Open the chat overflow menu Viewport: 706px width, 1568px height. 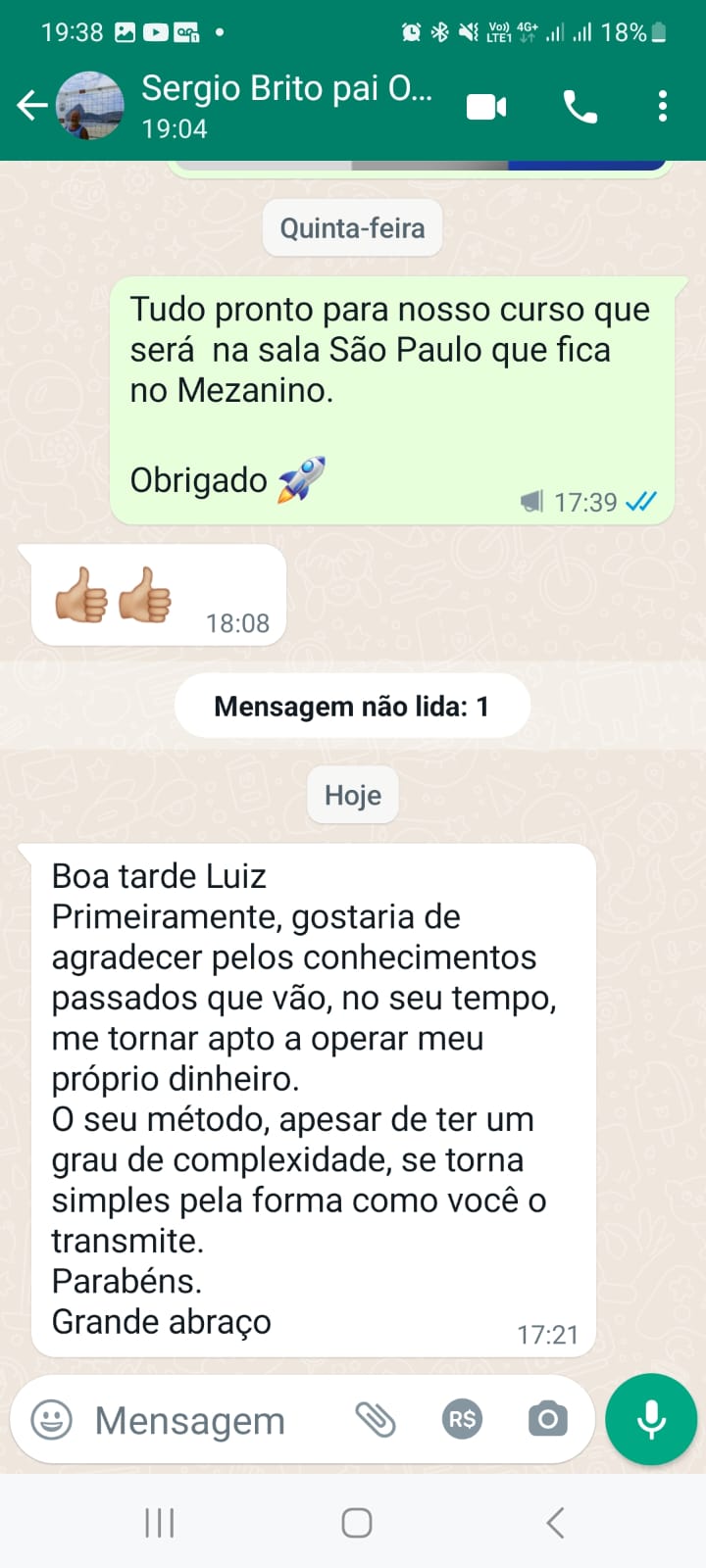click(x=663, y=106)
